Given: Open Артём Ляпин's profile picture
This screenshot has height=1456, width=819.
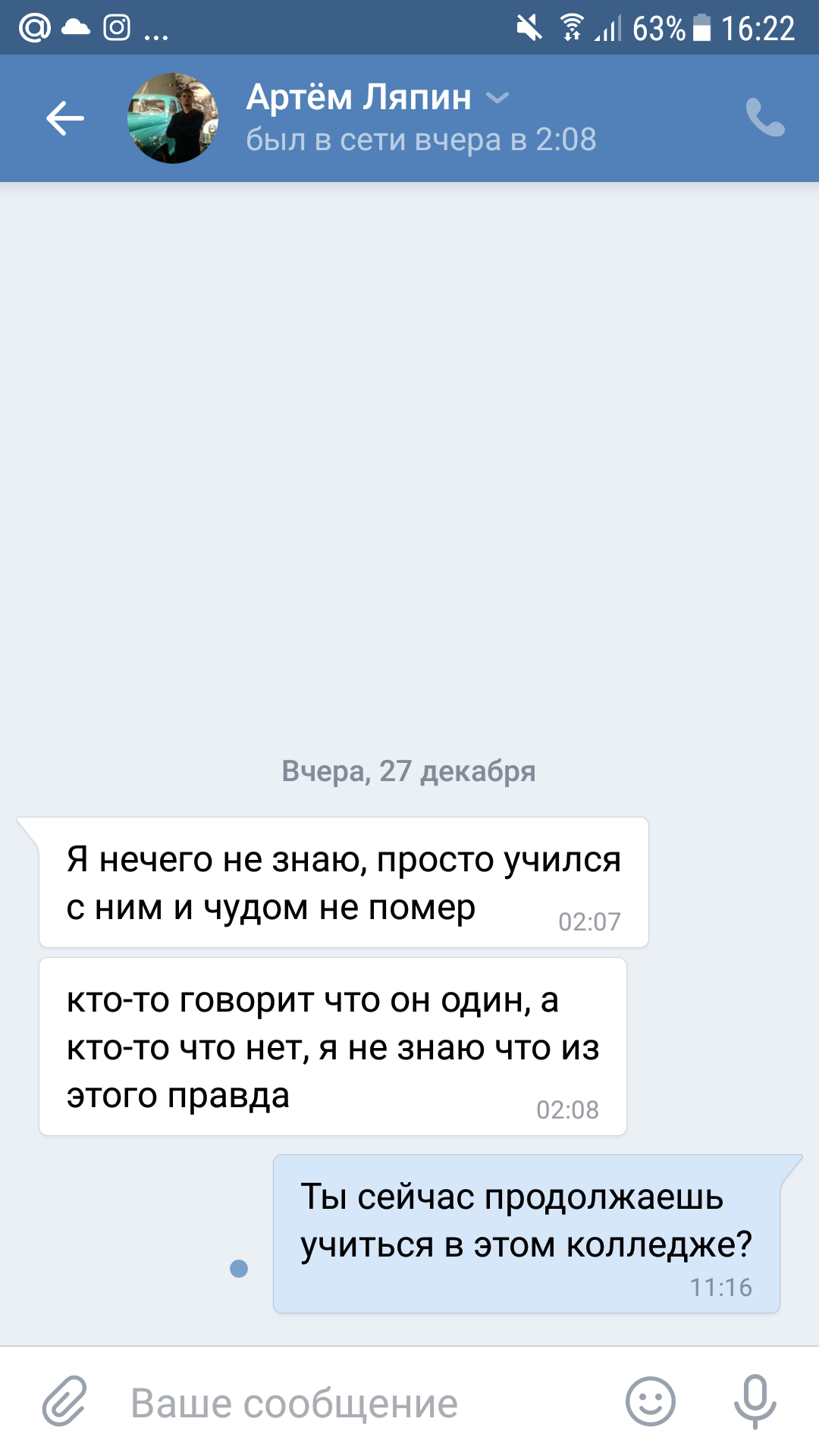Looking at the screenshot, I should pyautogui.click(x=173, y=118).
